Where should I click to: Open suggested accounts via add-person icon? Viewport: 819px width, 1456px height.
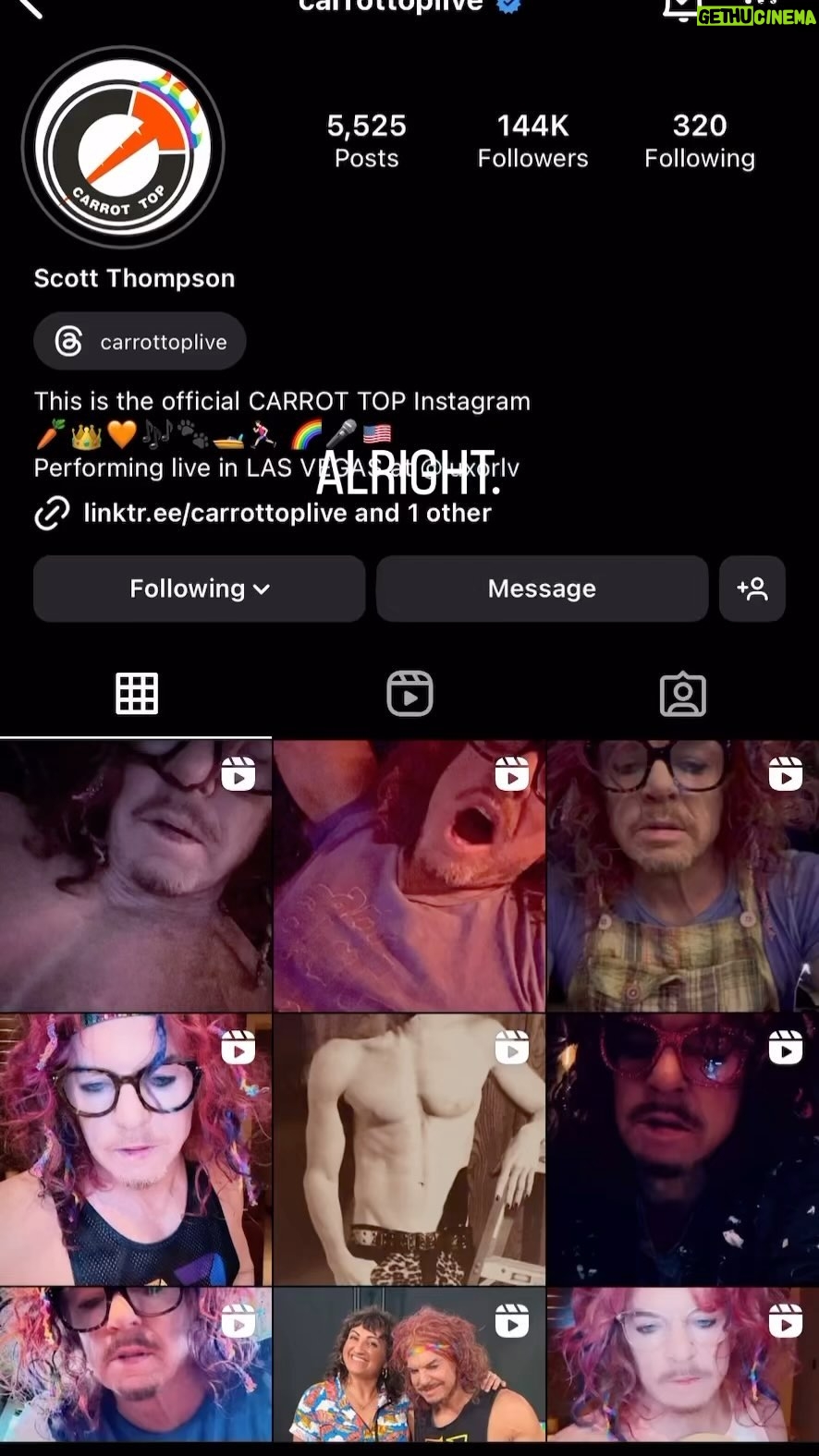tap(752, 588)
